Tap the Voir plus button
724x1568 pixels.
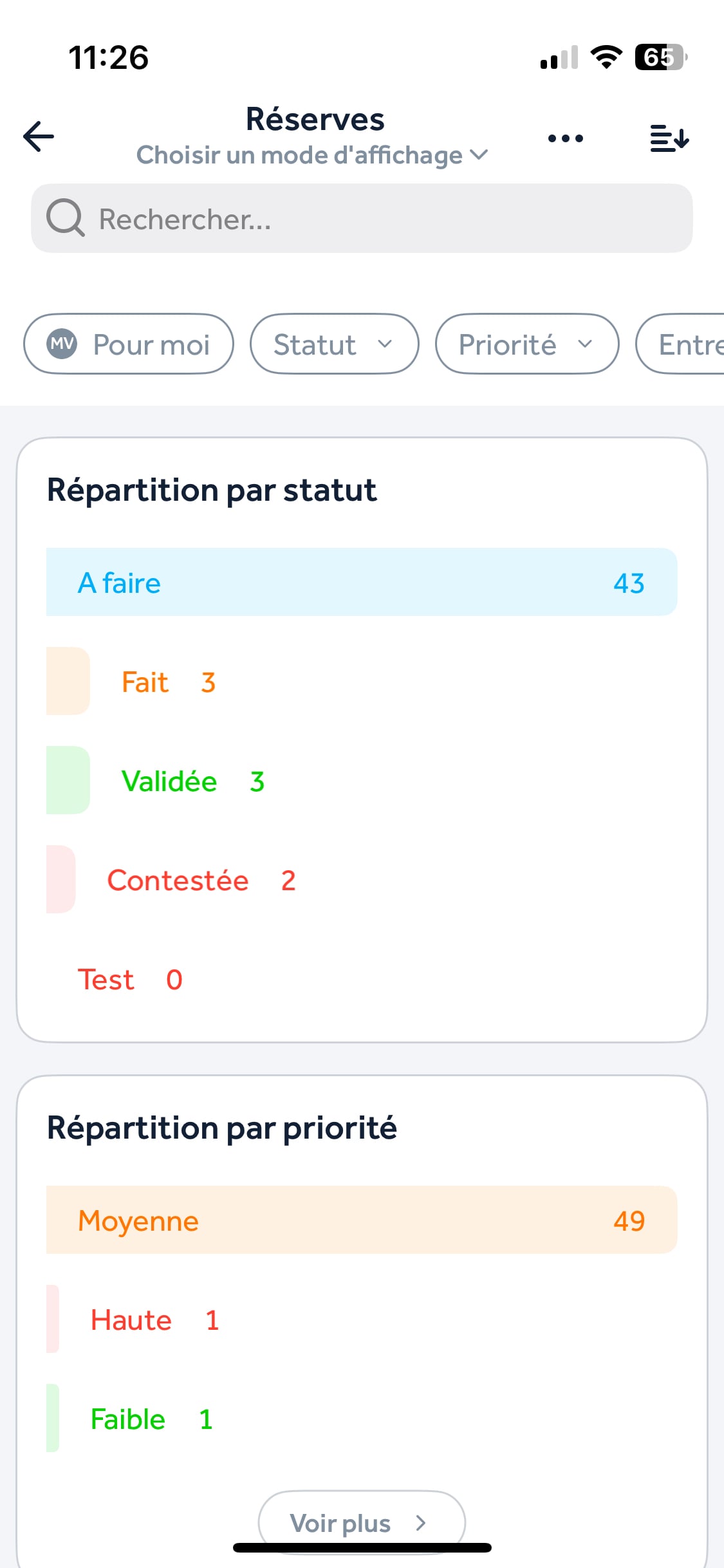click(361, 1522)
